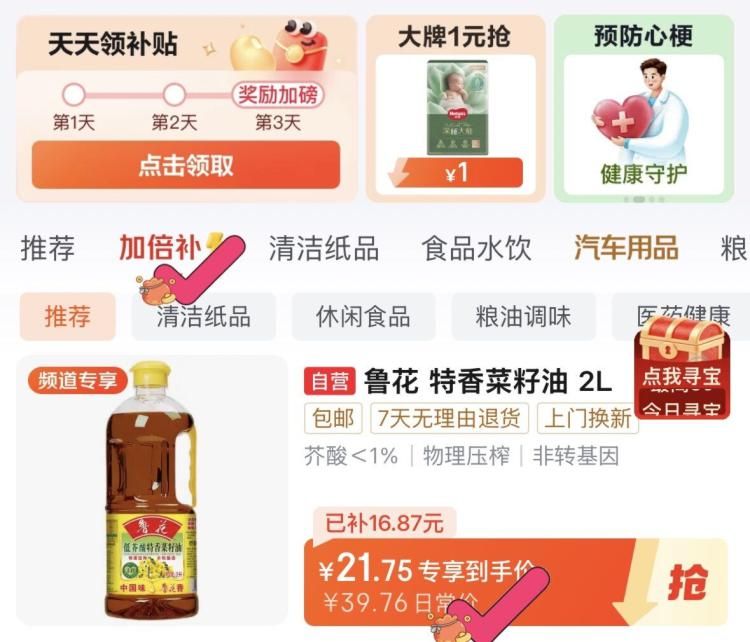Choose the 休闲食品 chip
The height and width of the screenshot is (642, 750).
(x=363, y=317)
